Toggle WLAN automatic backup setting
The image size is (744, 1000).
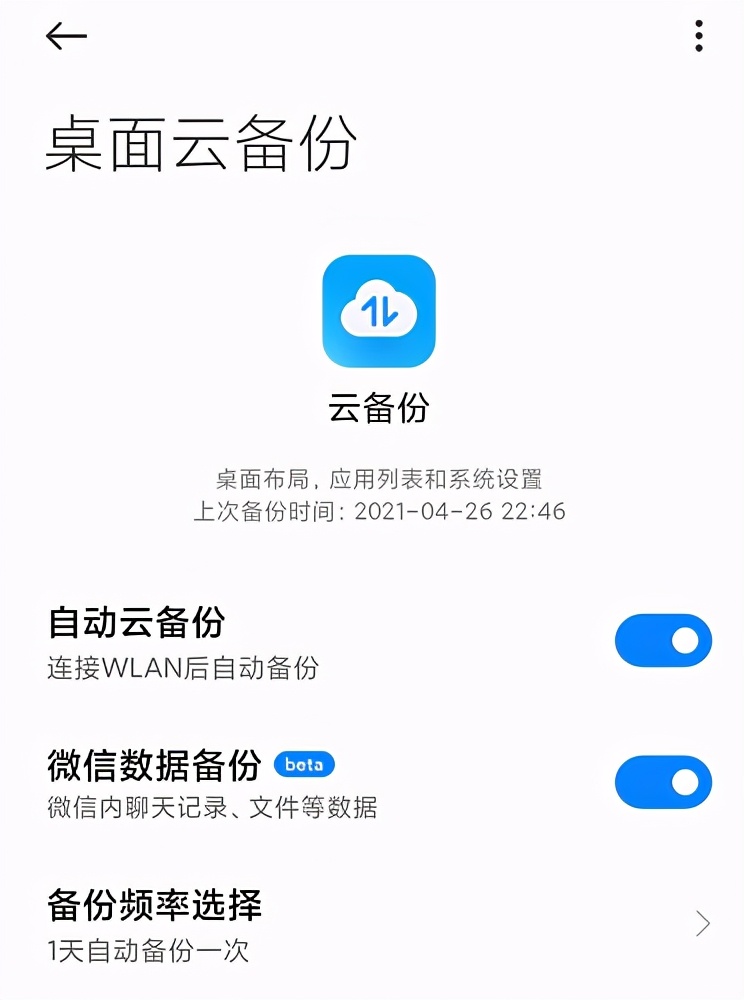pyautogui.click(x=662, y=639)
